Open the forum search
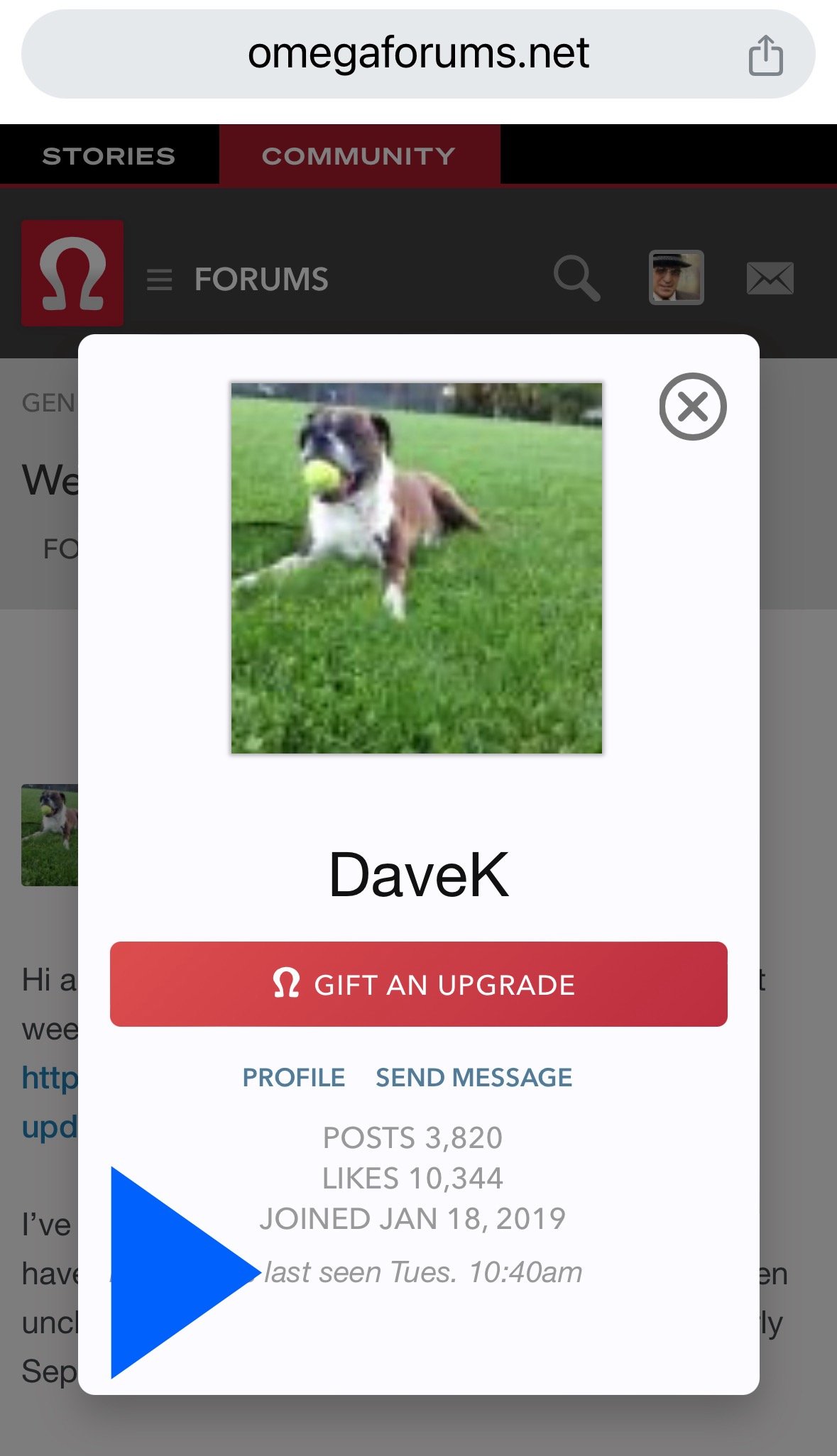Viewport: 837px width, 1456px height. click(576, 277)
